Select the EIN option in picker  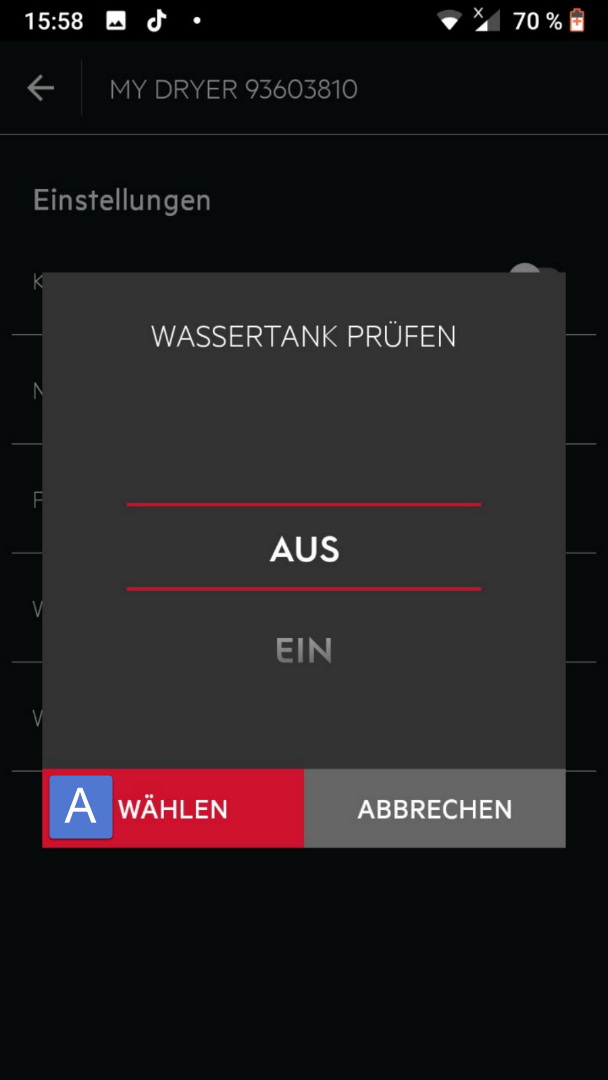point(304,651)
